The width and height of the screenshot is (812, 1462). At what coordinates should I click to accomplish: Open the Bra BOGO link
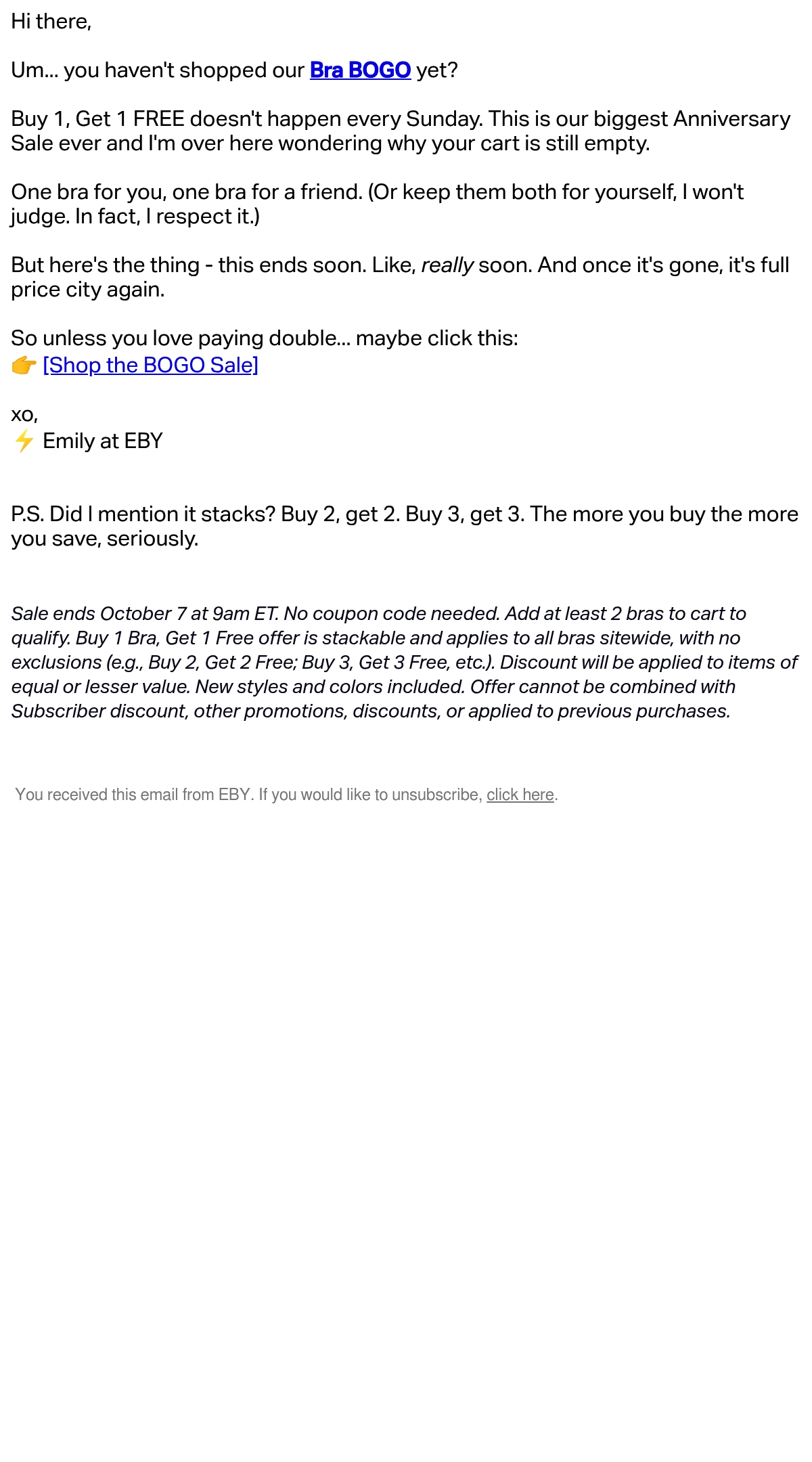[x=360, y=70]
